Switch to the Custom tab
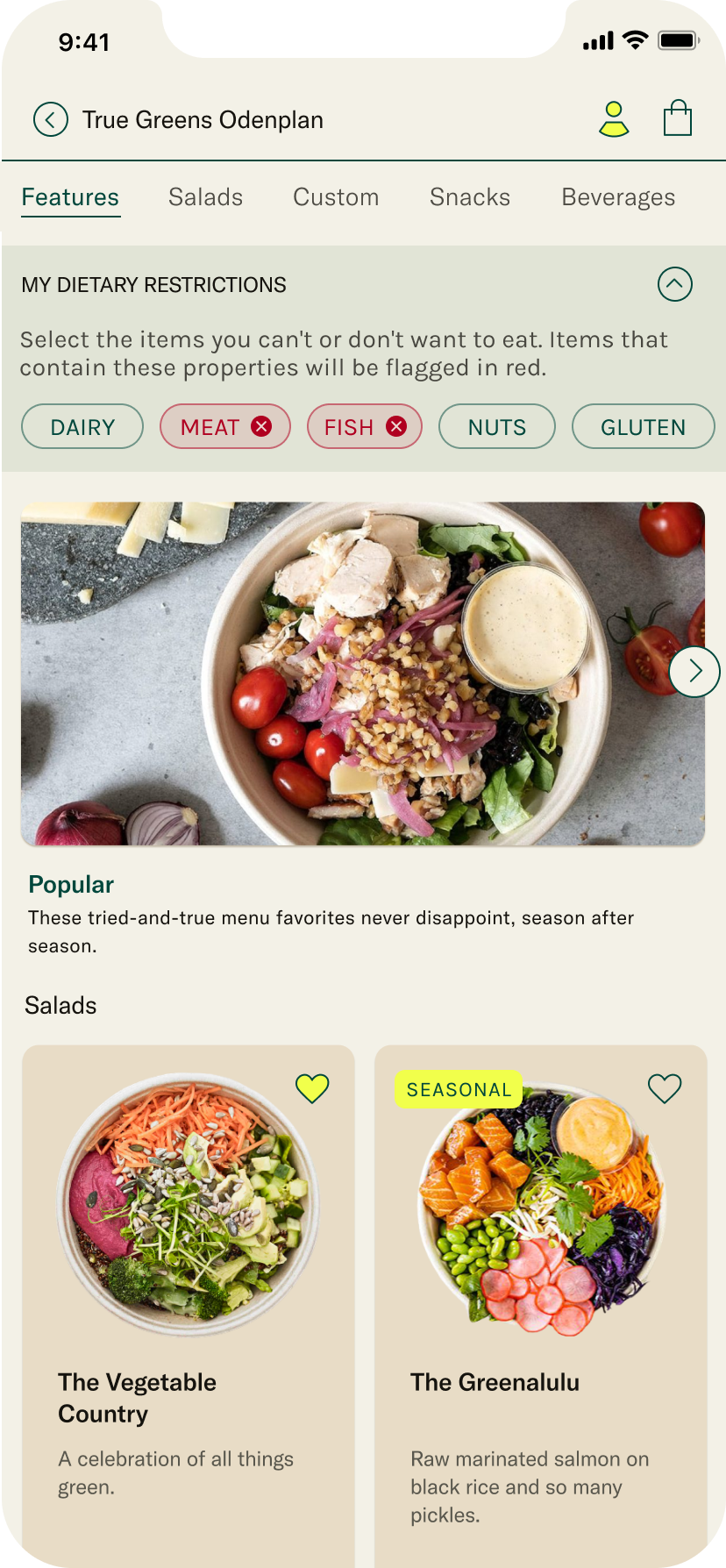 click(336, 197)
